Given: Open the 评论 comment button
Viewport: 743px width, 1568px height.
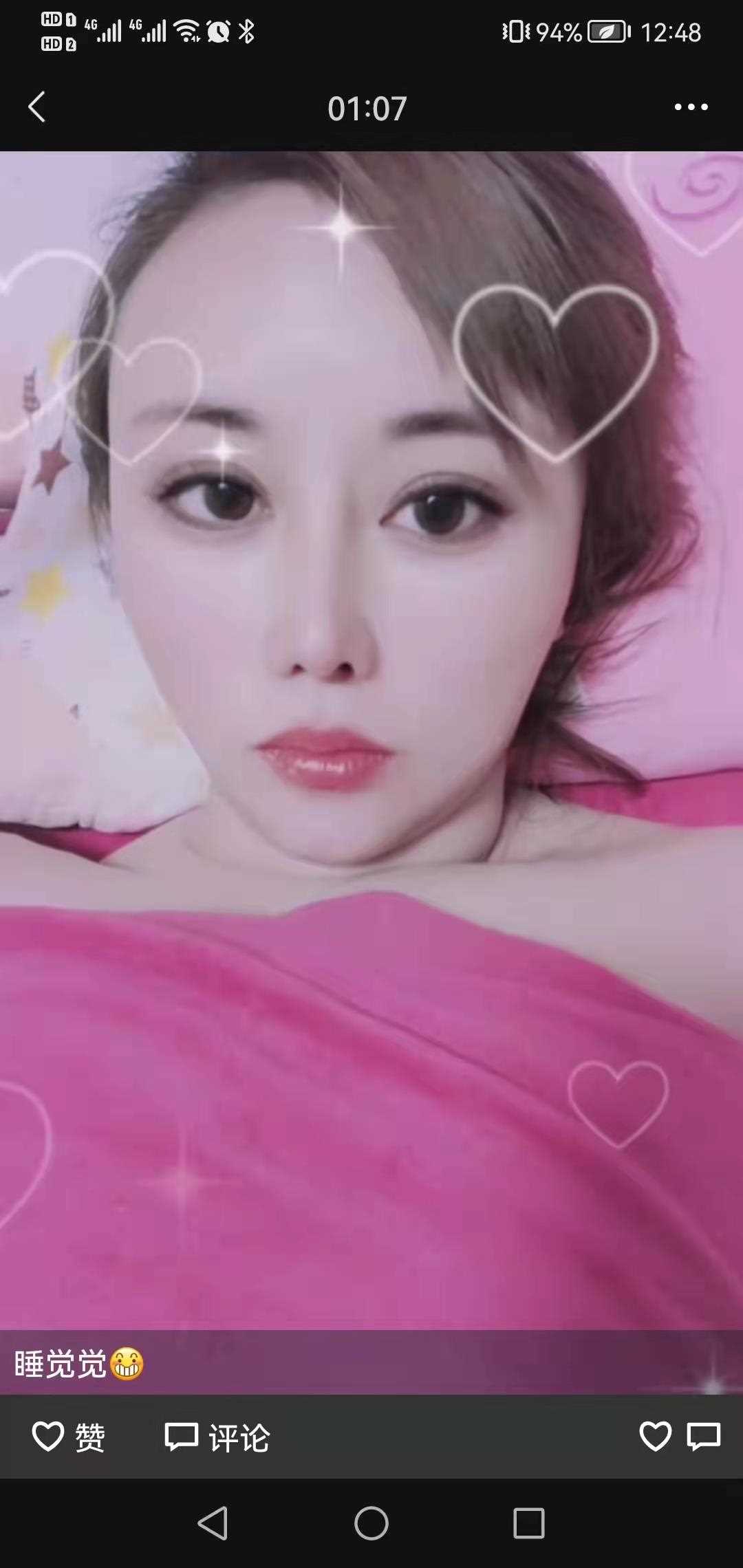Looking at the screenshot, I should [217, 1437].
